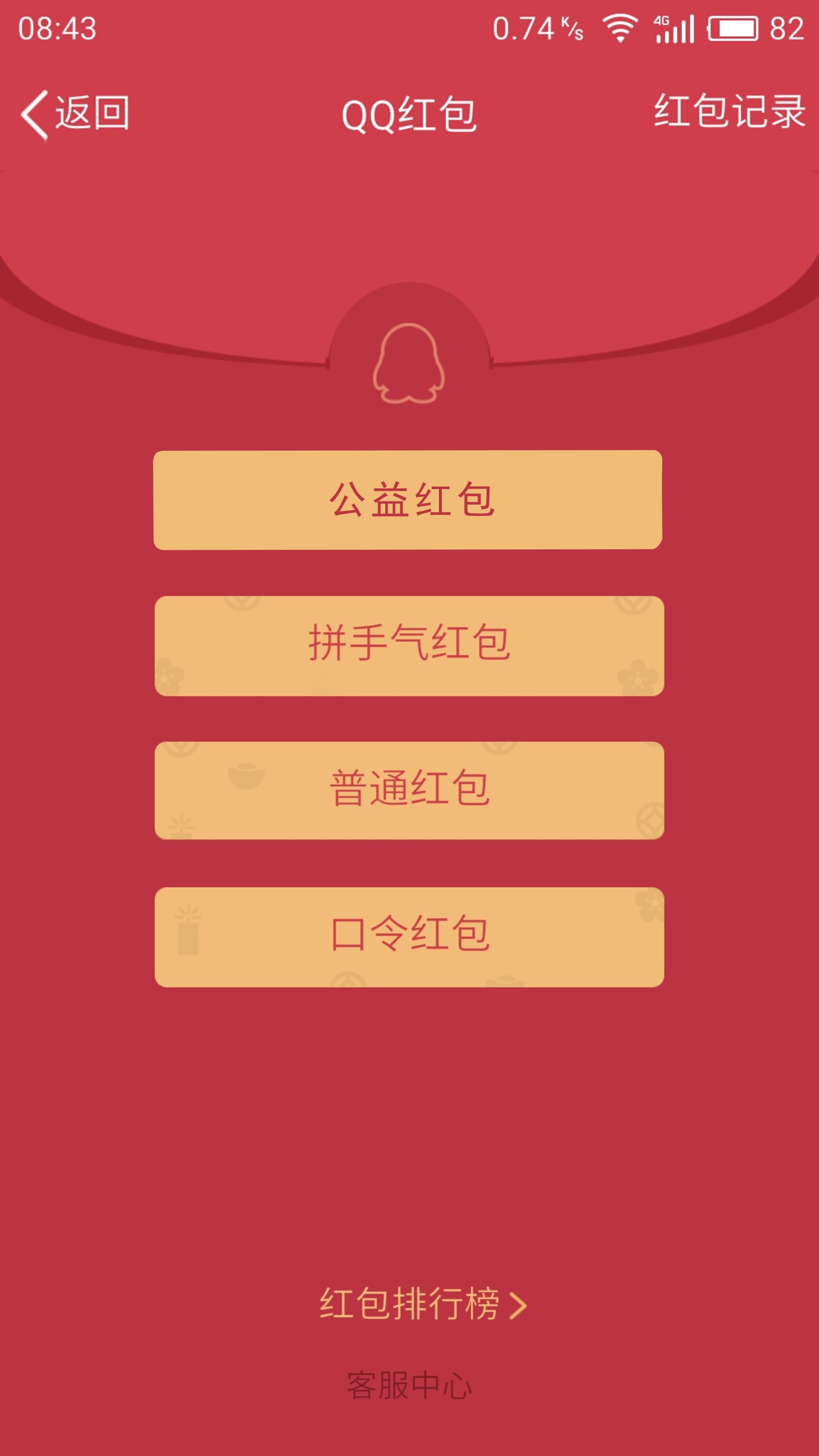Select the 公益红包 option
Image resolution: width=819 pixels, height=1456 pixels.
point(408,499)
